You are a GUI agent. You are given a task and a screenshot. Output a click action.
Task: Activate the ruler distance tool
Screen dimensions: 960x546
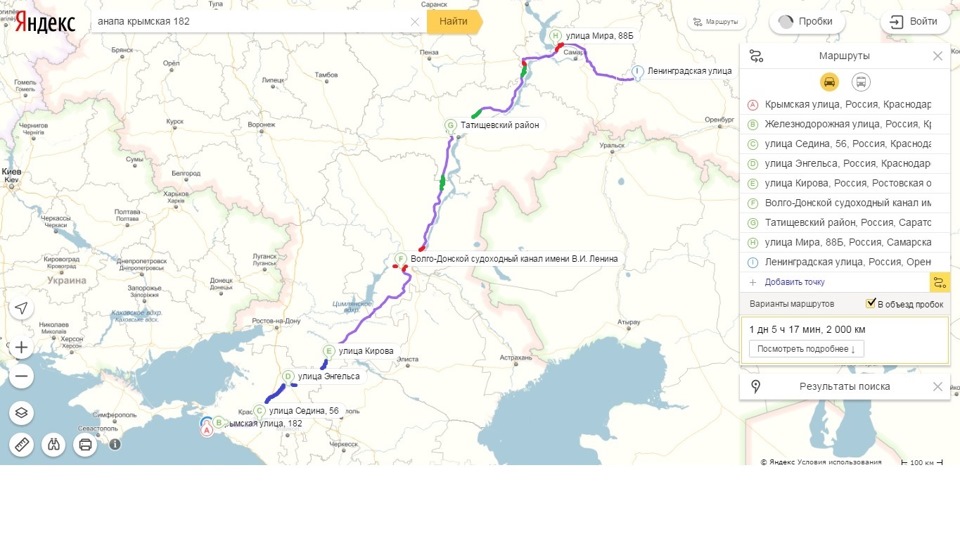click(21, 445)
